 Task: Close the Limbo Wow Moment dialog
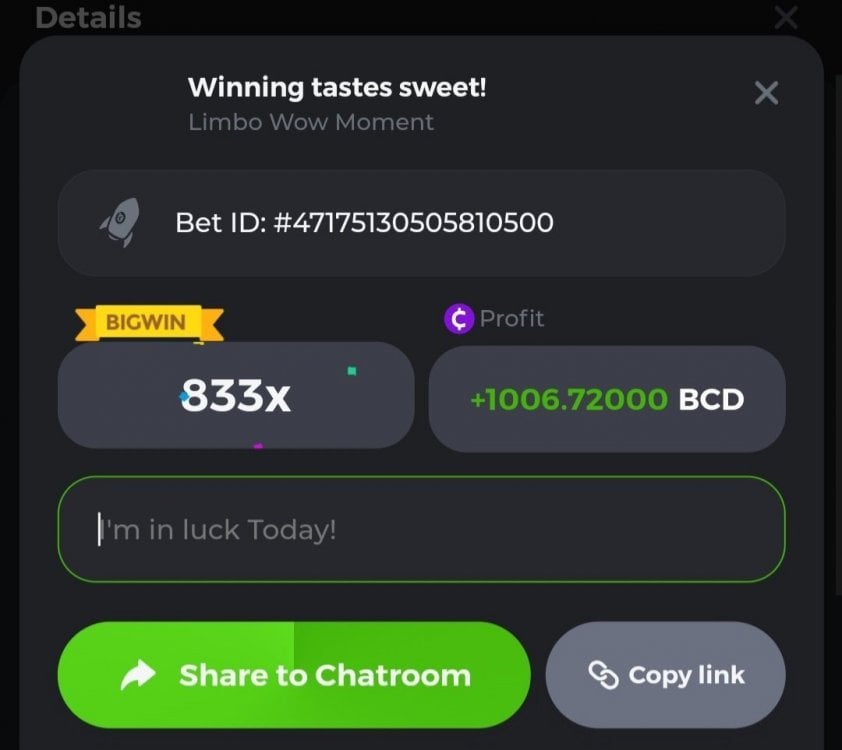click(766, 93)
